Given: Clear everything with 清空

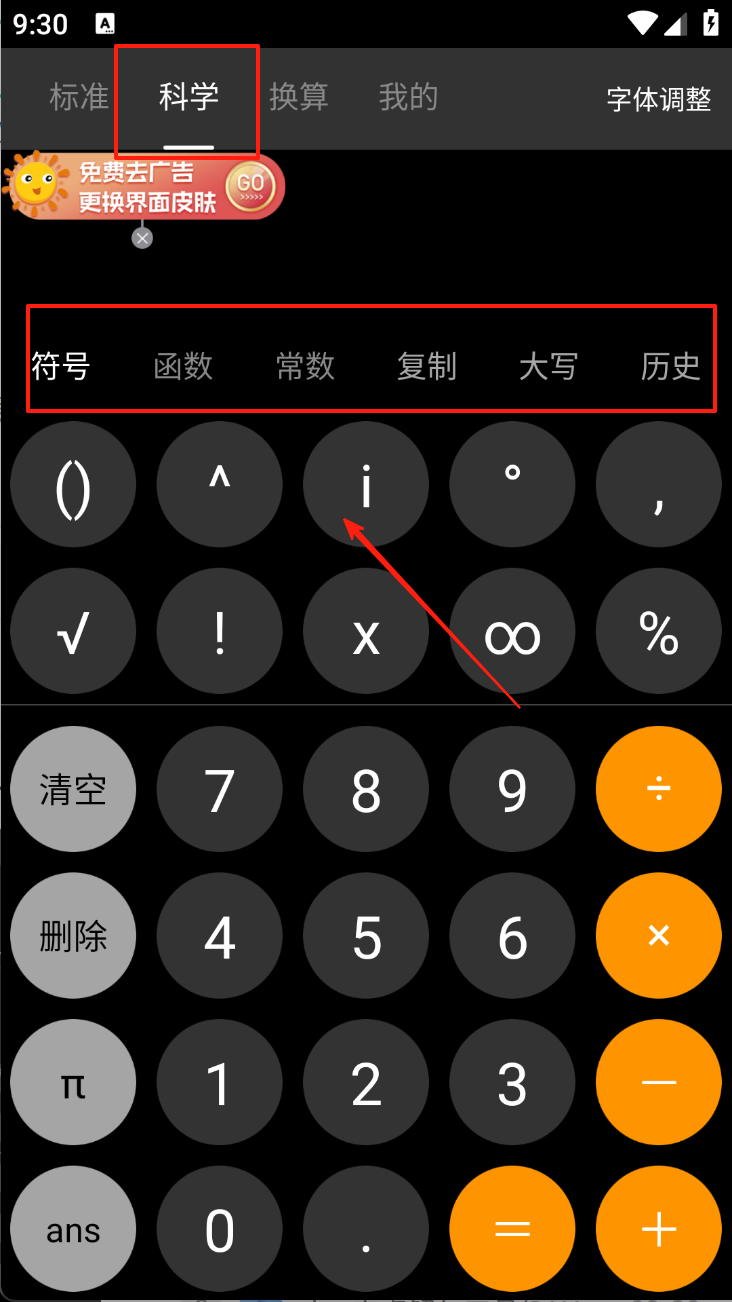Looking at the screenshot, I should point(73,790).
